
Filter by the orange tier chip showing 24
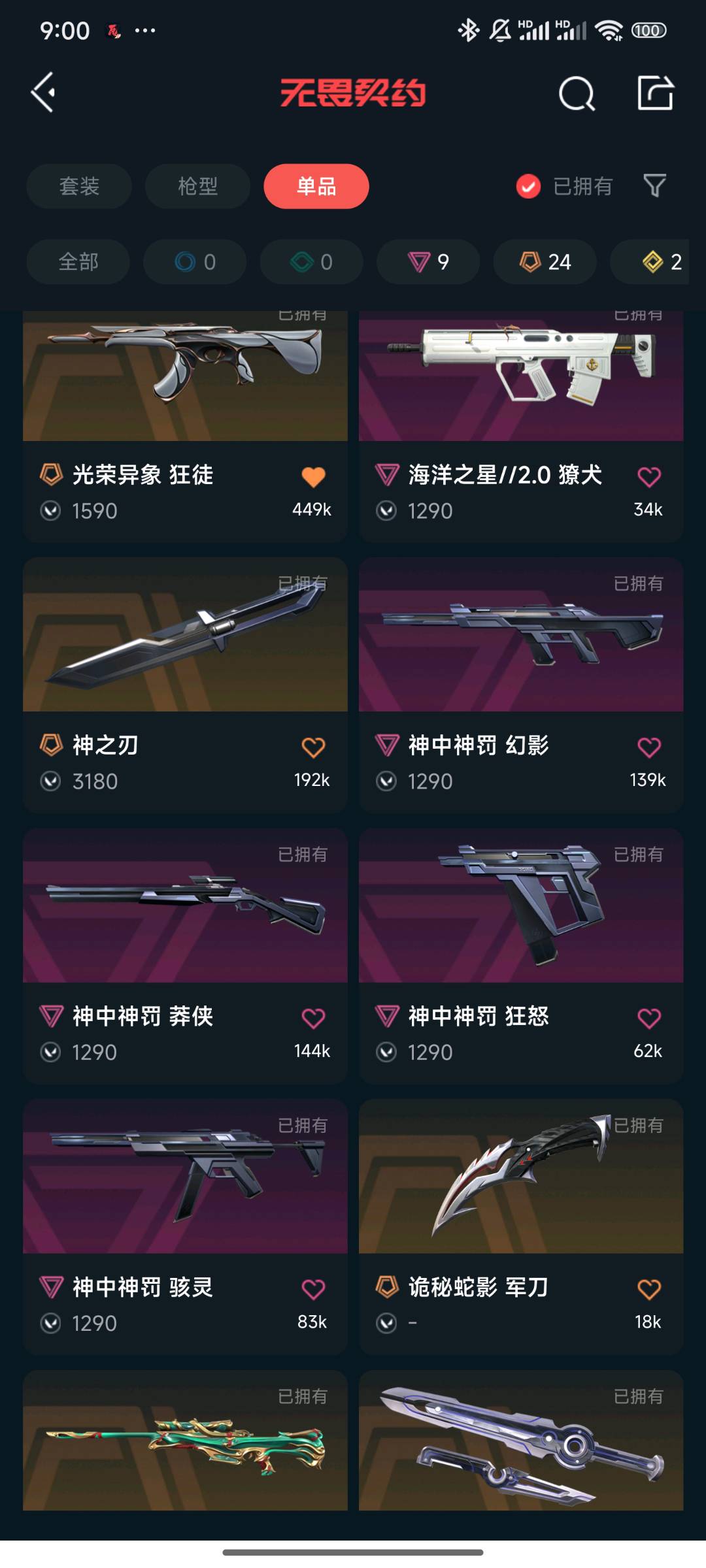click(545, 262)
